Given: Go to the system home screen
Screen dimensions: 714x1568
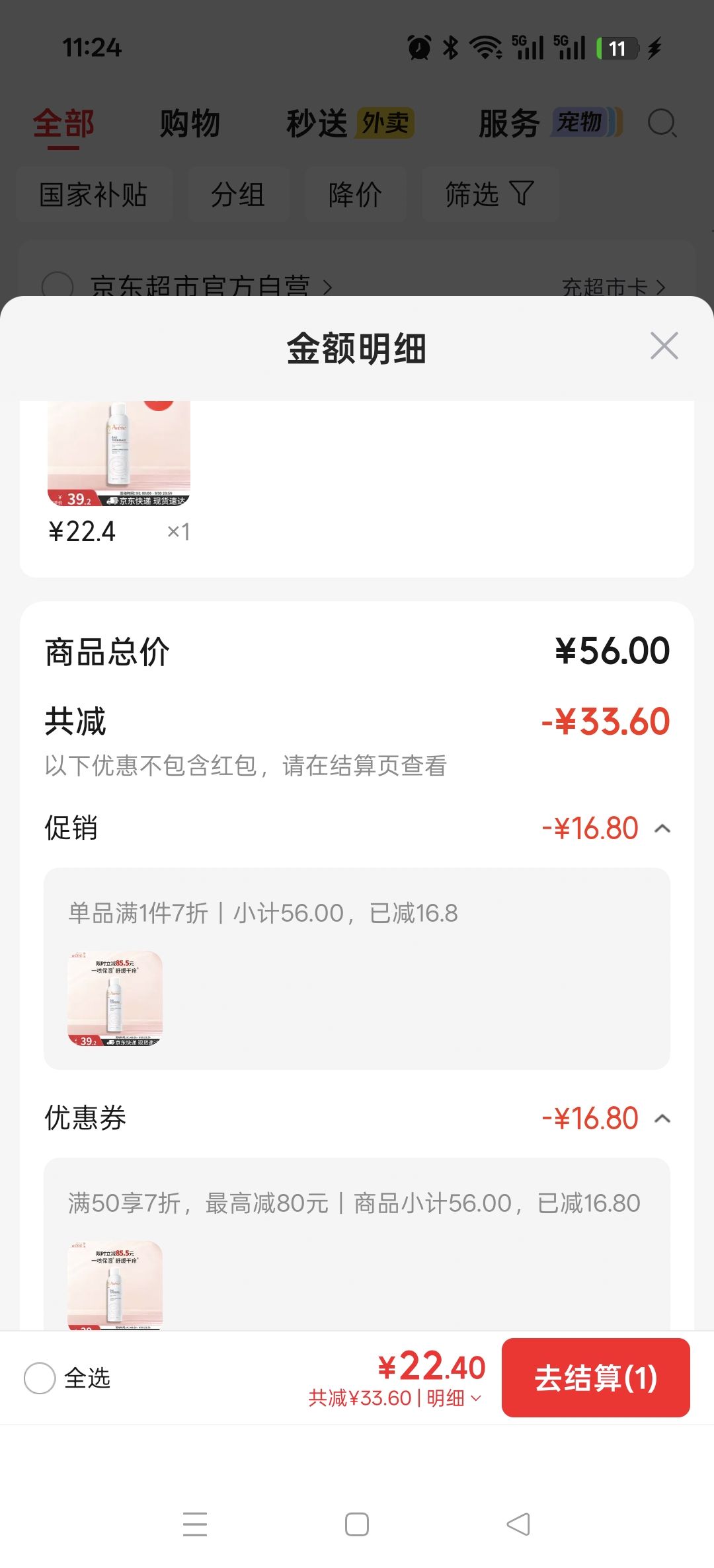Looking at the screenshot, I should 357,1524.
